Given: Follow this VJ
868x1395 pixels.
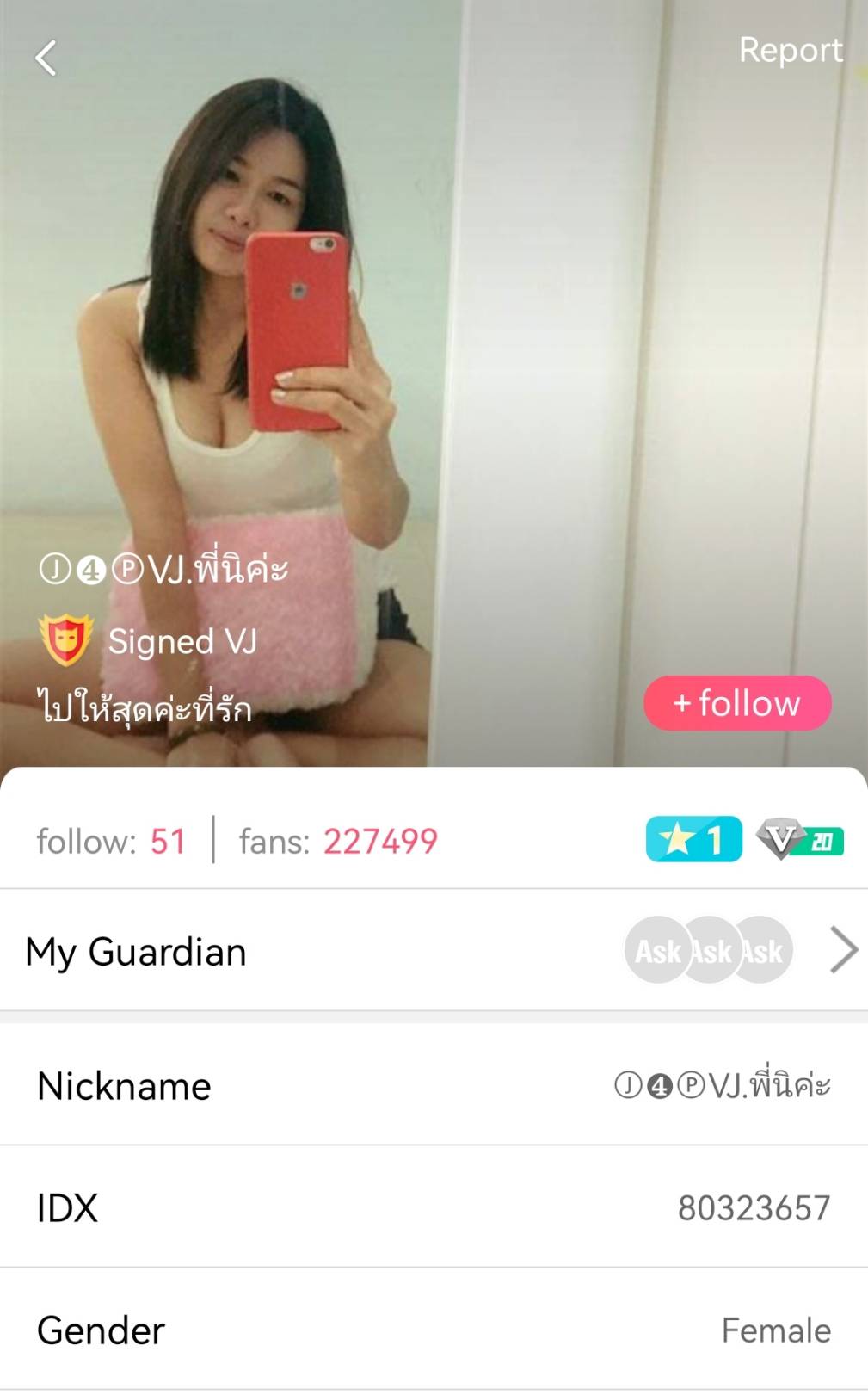Looking at the screenshot, I should tap(737, 703).
